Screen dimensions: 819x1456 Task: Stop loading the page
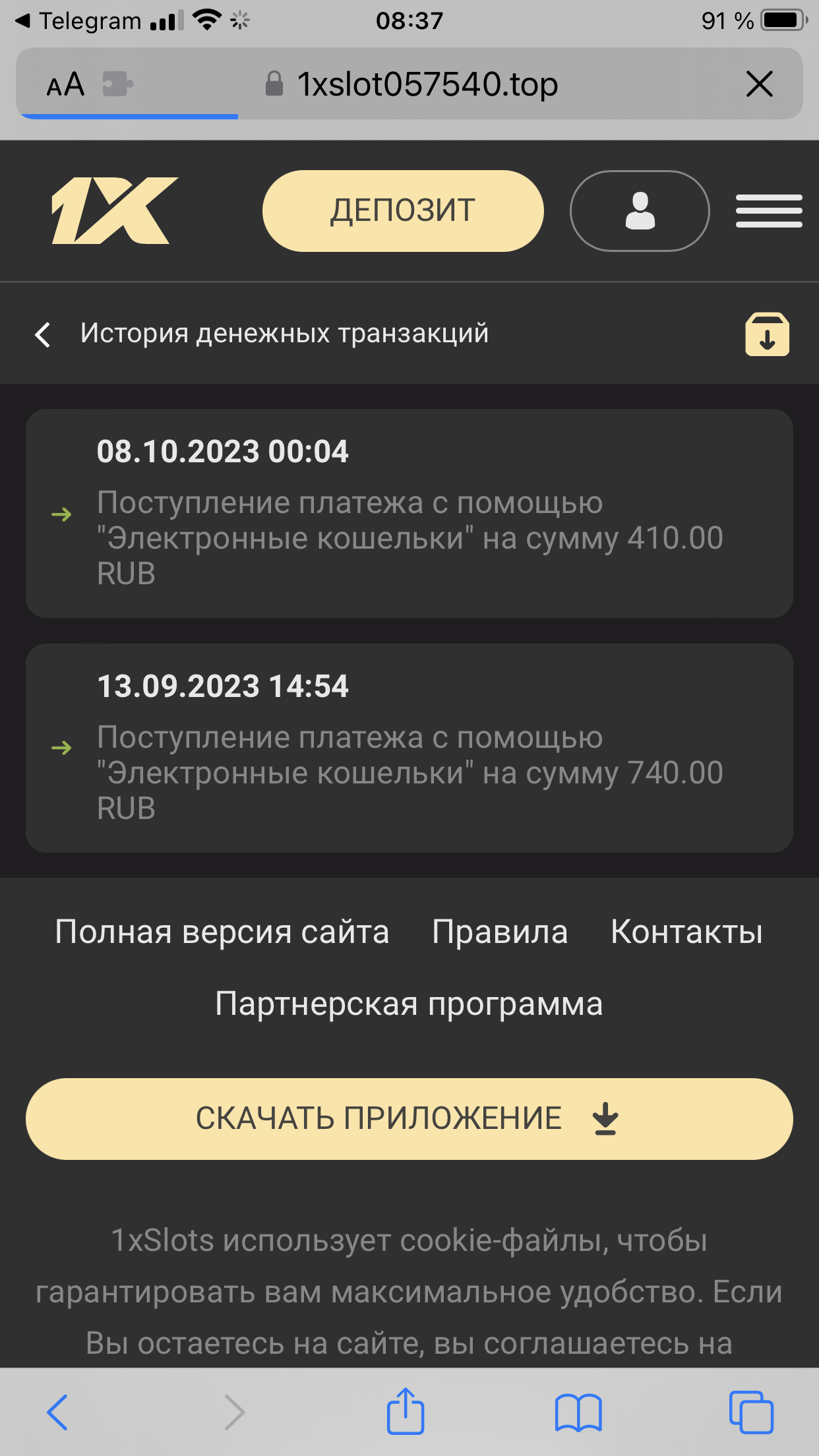click(x=759, y=84)
